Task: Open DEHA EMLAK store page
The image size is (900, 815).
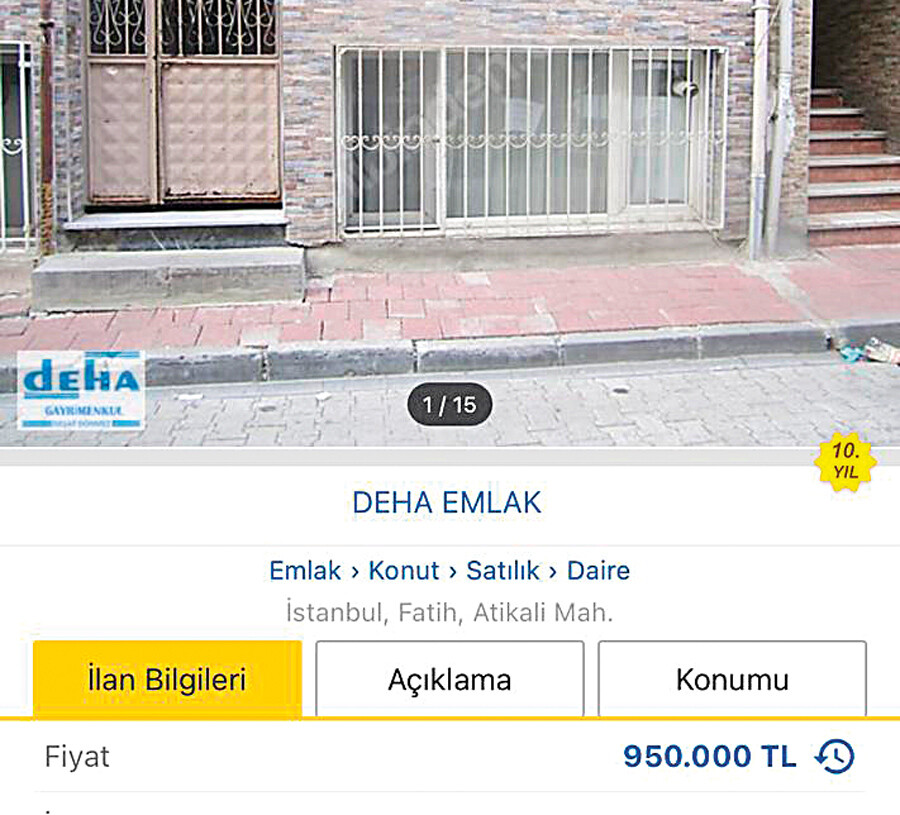Action: coord(447,502)
